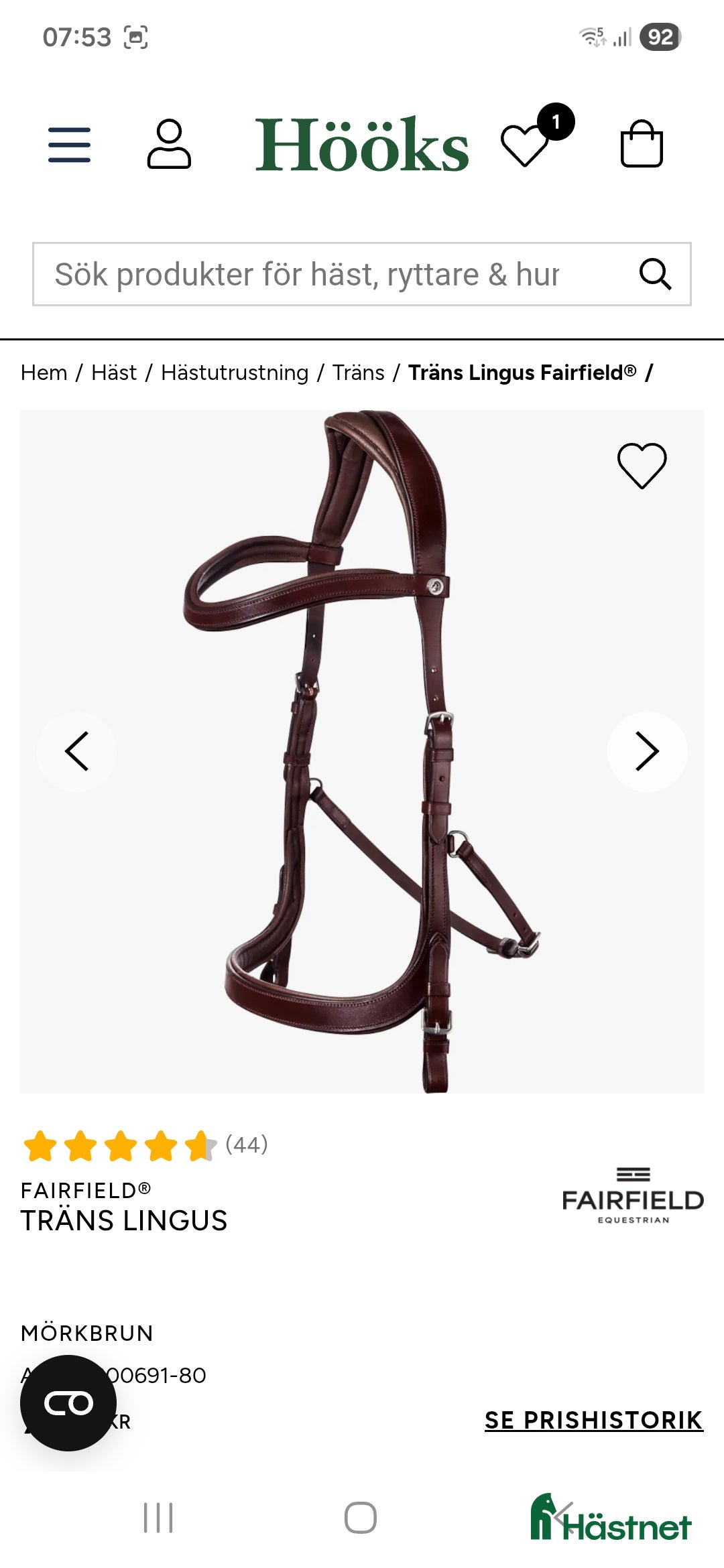Screen dimensions: 724x1568
Task: Open the hamburger navigation menu
Action: (x=69, y=145)
